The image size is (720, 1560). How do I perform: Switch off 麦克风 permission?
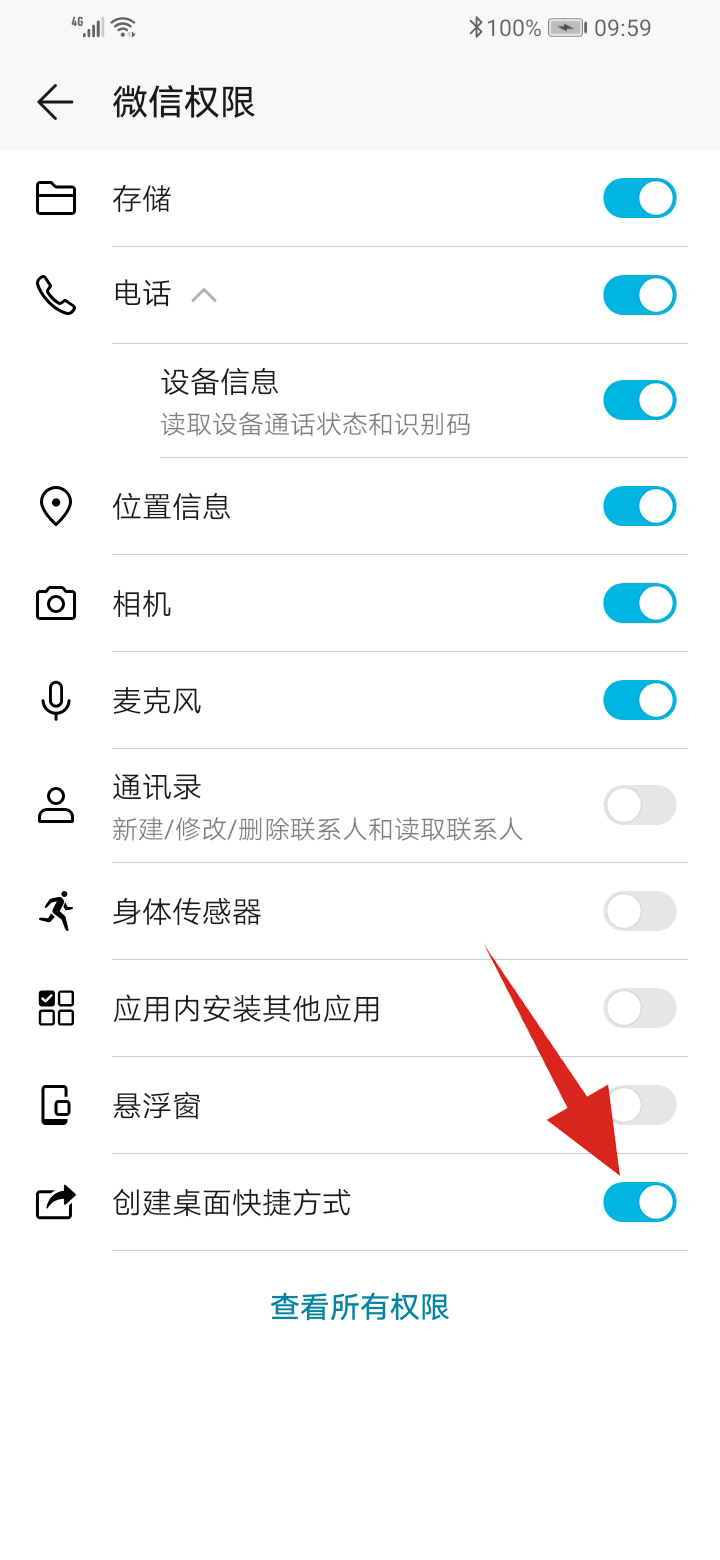(639, 700)
